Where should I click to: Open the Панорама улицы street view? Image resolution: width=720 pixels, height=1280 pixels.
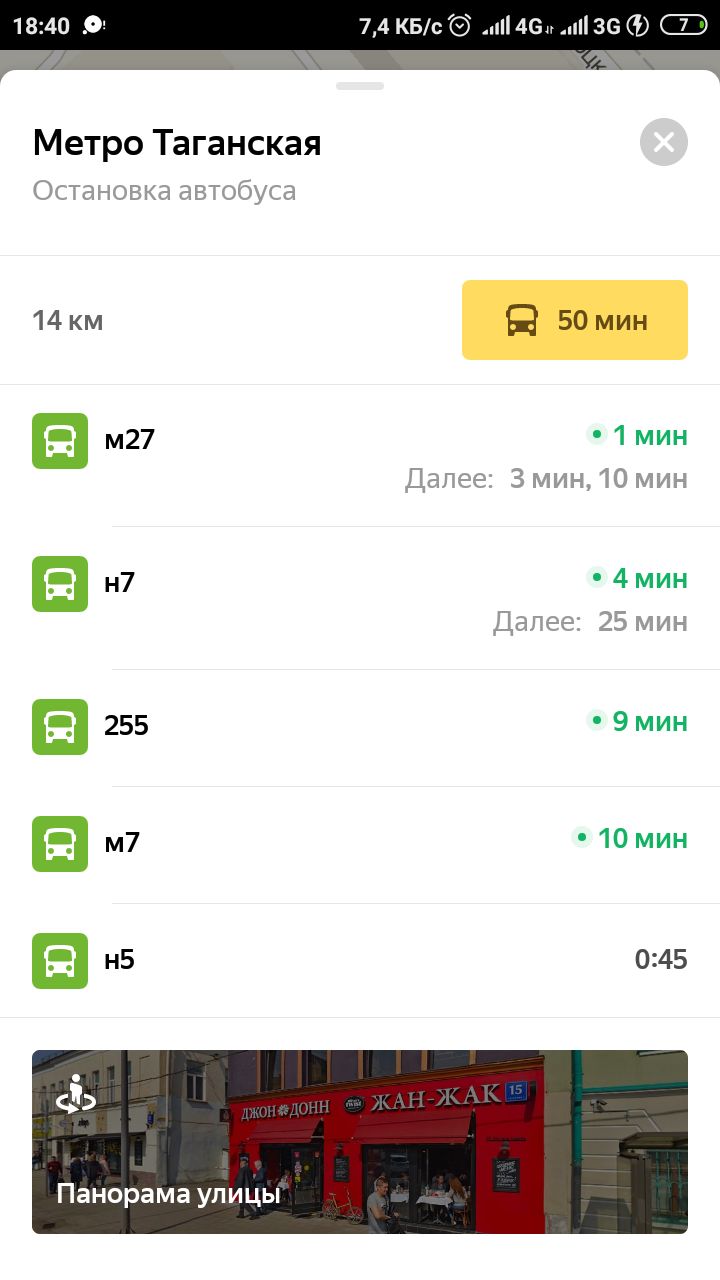click(360, 1142)
